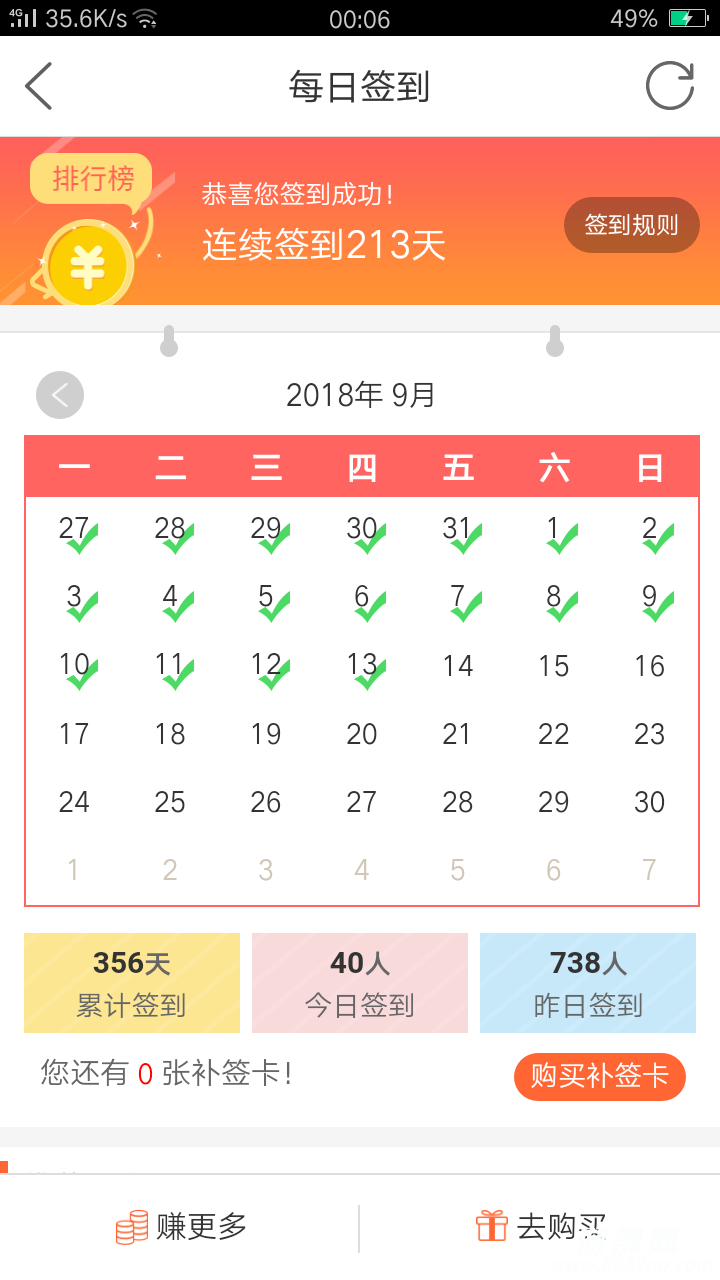Go back from the 每日签到 page
The image size is (720, 1280).
point(40,87)
